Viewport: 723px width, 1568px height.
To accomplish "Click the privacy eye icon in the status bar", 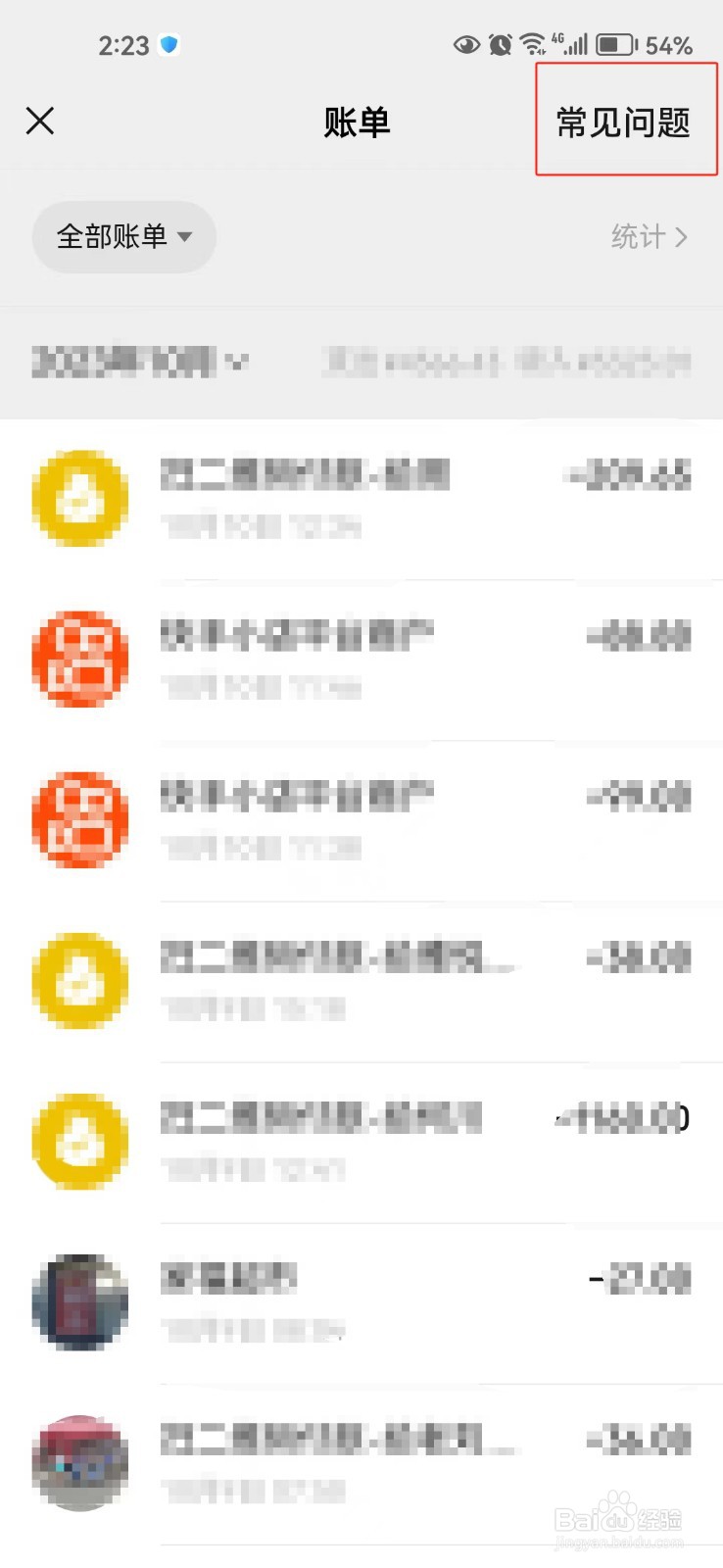I will point(467,44).
